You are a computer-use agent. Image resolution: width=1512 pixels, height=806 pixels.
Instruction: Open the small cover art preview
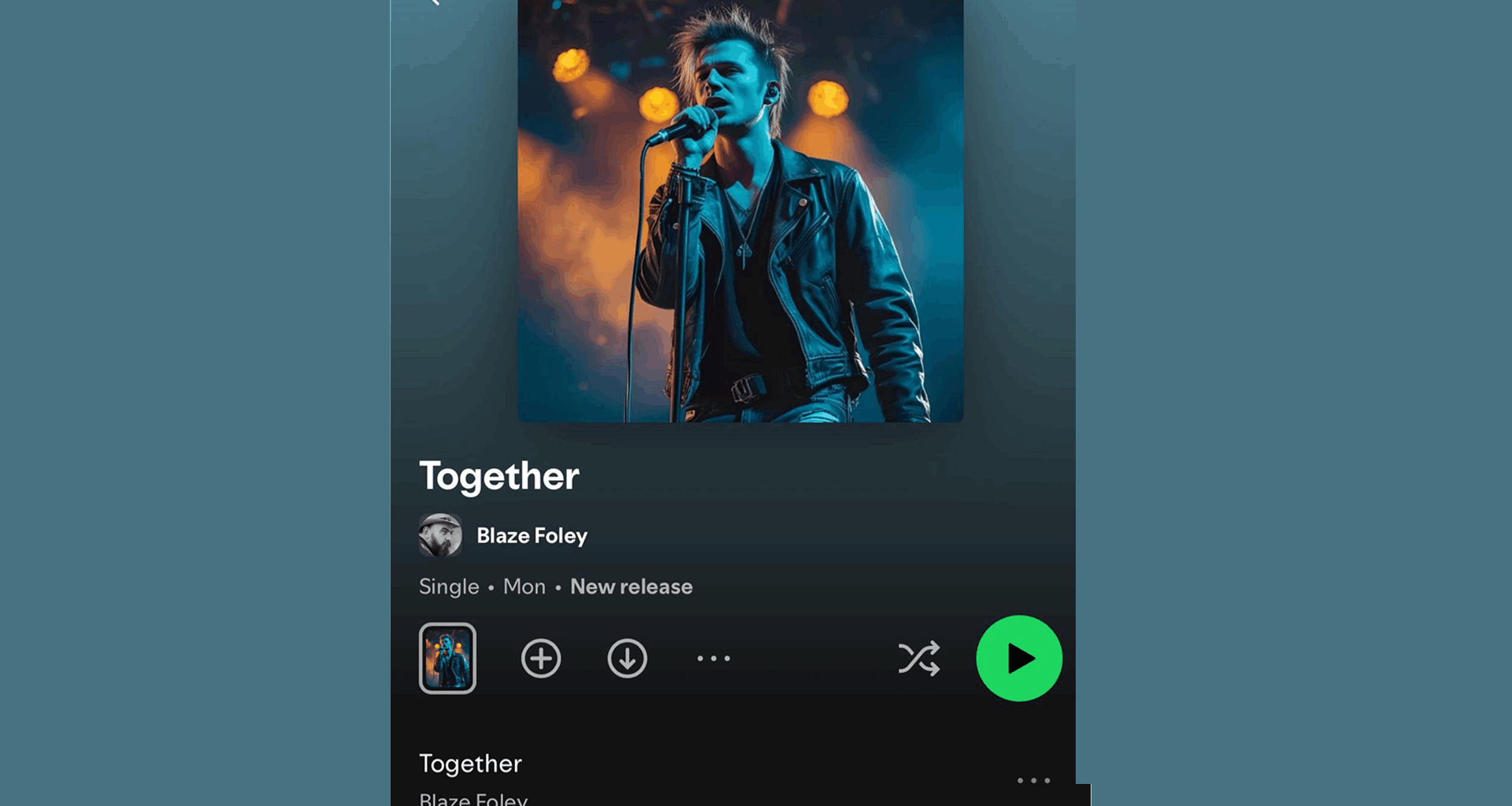click(447, 659)
